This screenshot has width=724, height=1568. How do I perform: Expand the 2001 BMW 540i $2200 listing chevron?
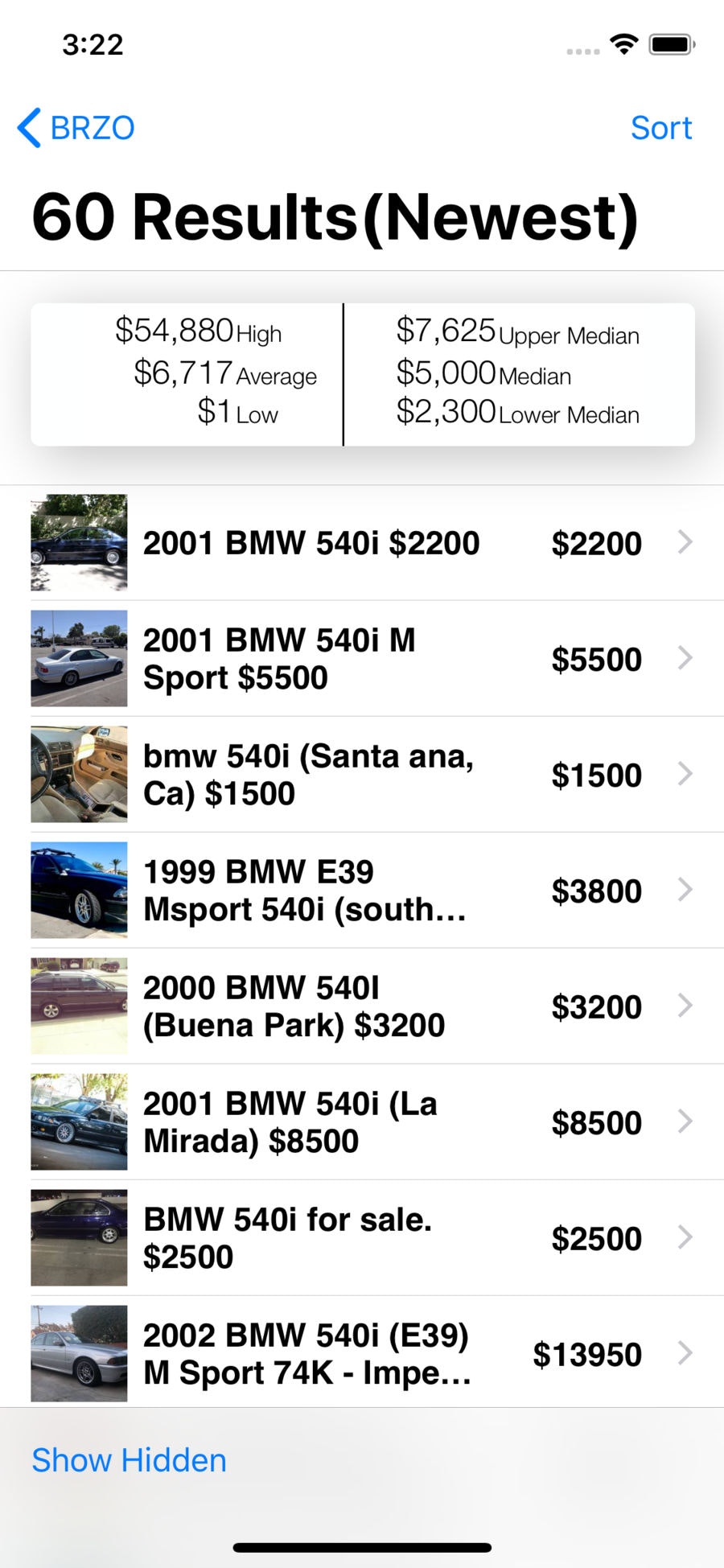click(x=685, y=542)
